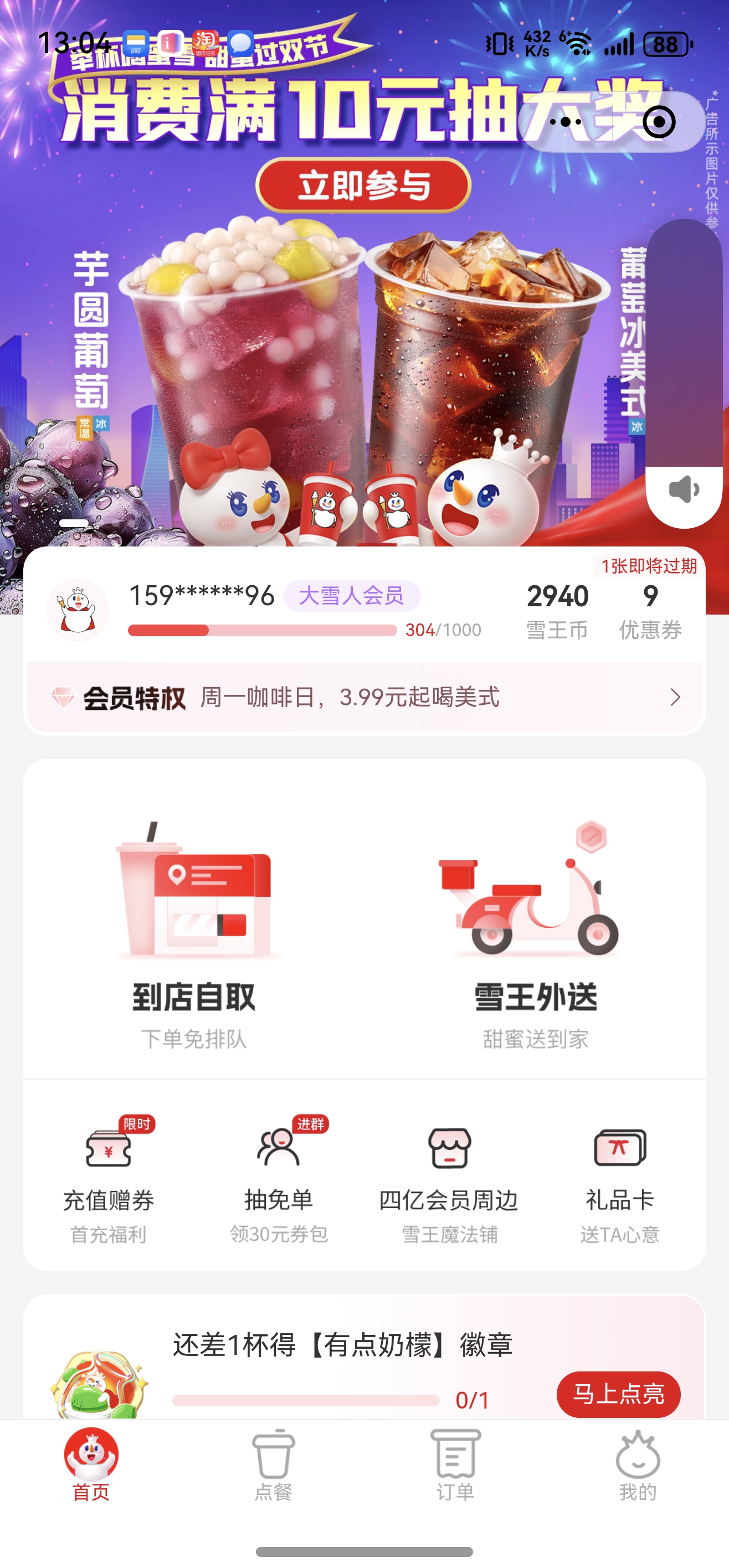Choose 雪王外送 delivery
Image resolution: width=729 pixels, height=1568 pixels.
click(535, 932)
